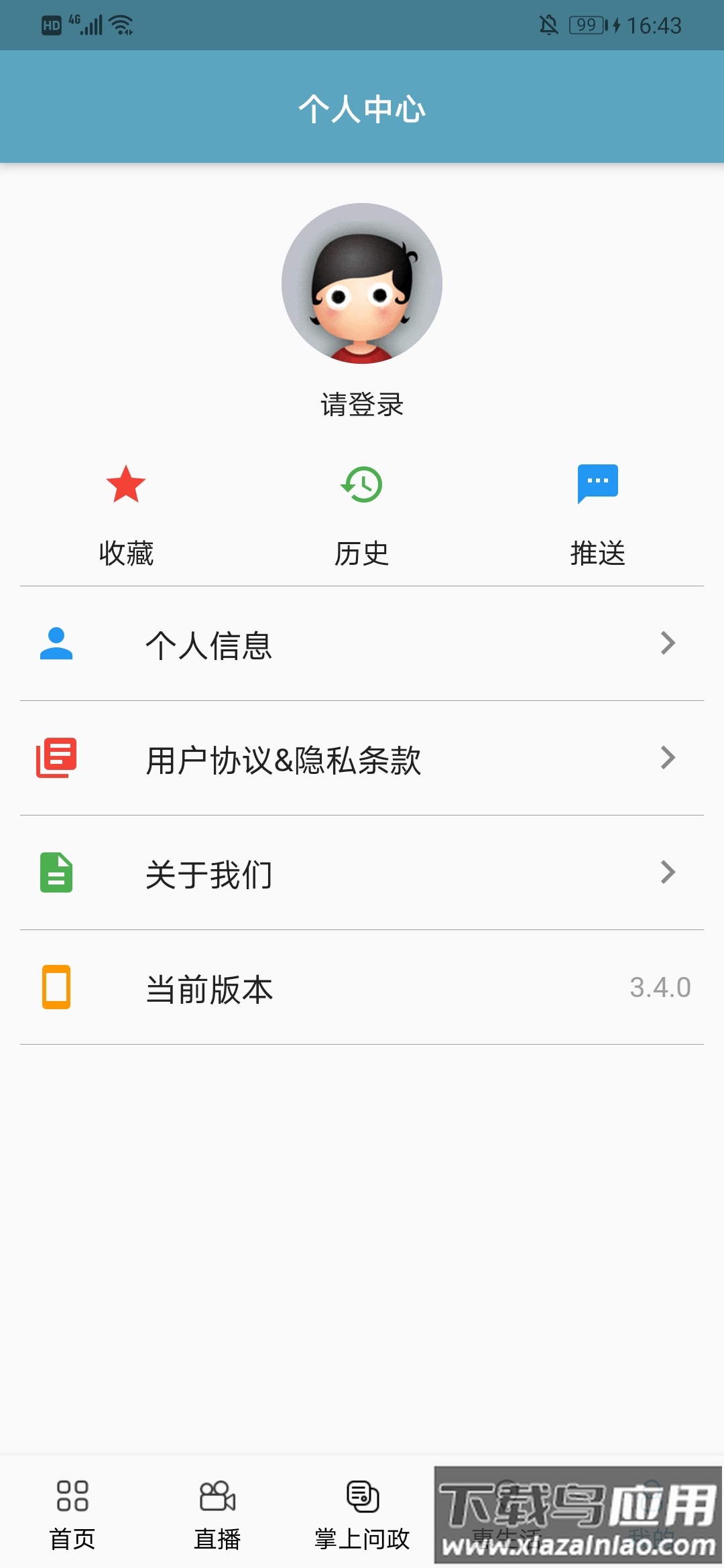
Task: Tap the version number 3.4.0
Action: point(660,988)
